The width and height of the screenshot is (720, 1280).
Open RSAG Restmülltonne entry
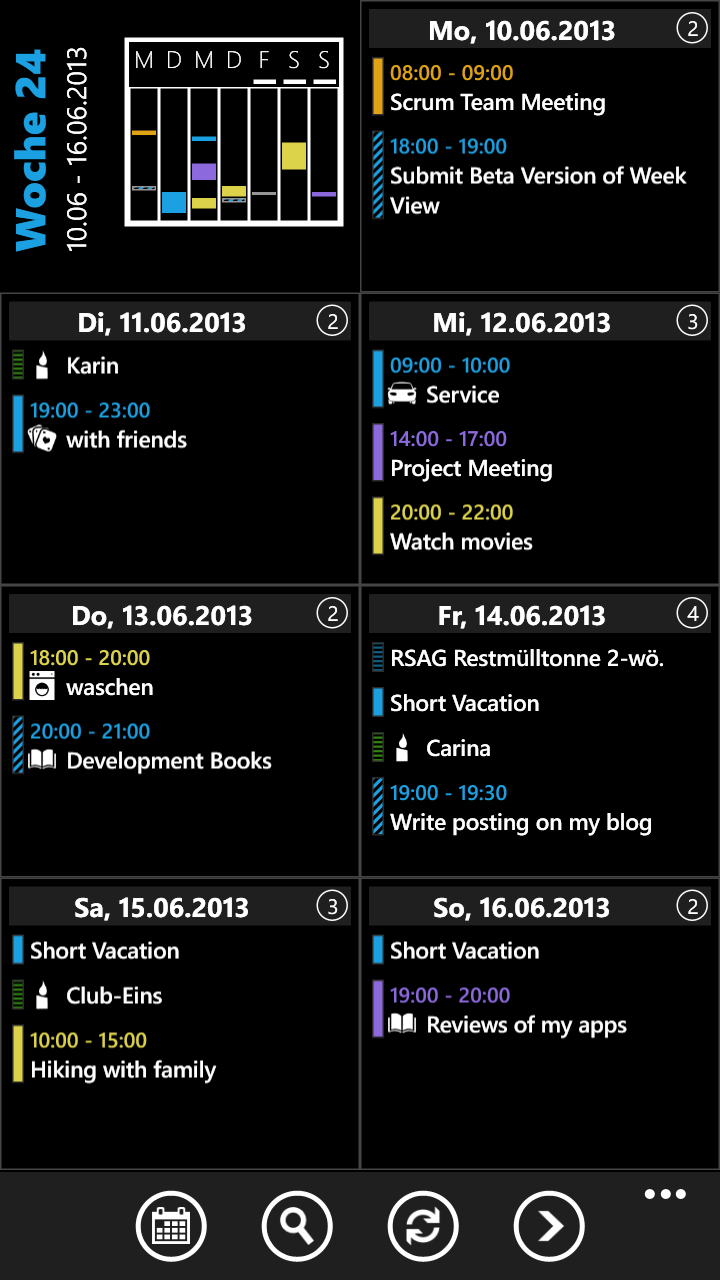(x=527, y=658)
